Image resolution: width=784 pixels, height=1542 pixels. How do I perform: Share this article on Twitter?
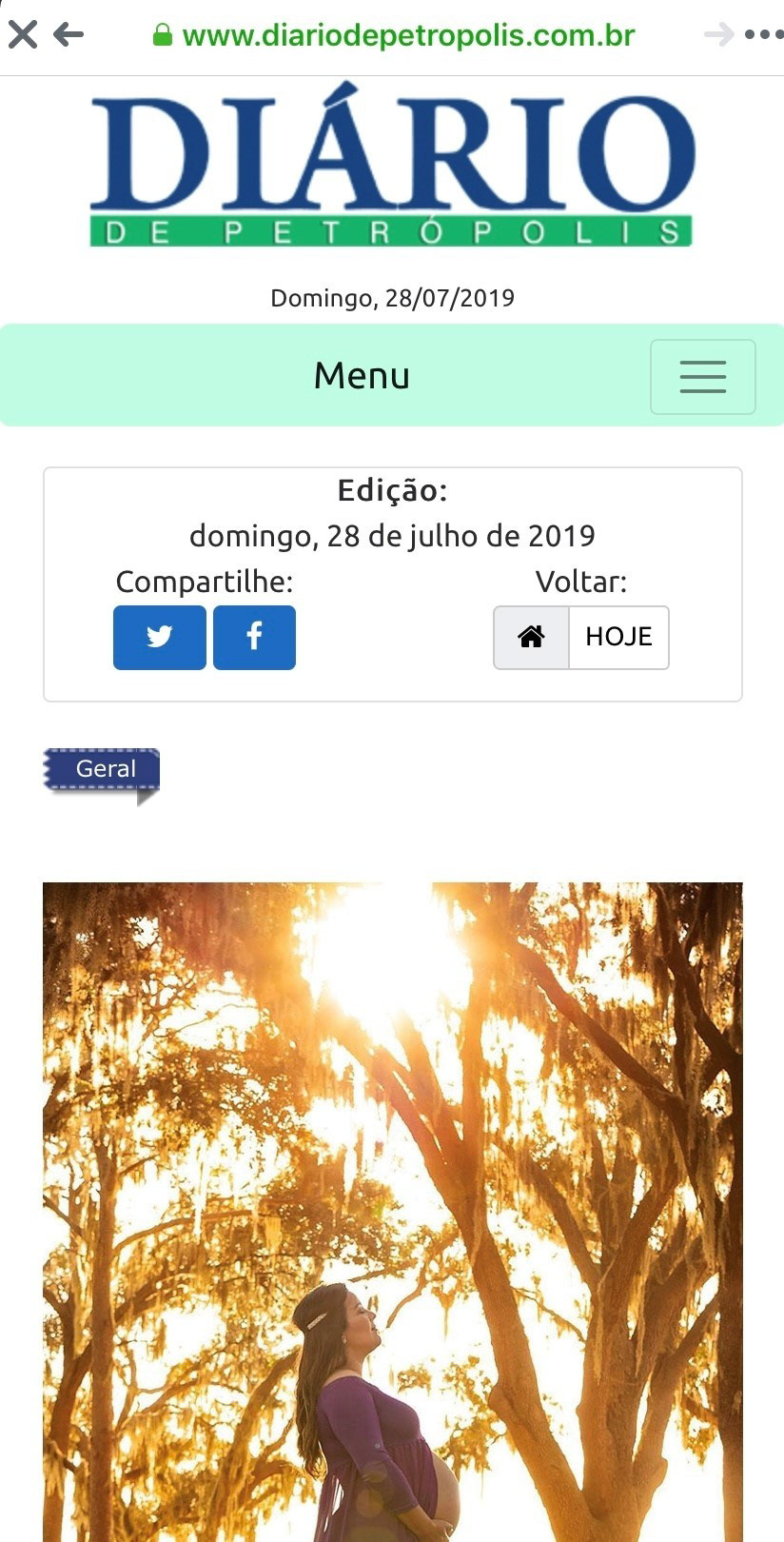[x=160, y=637]
